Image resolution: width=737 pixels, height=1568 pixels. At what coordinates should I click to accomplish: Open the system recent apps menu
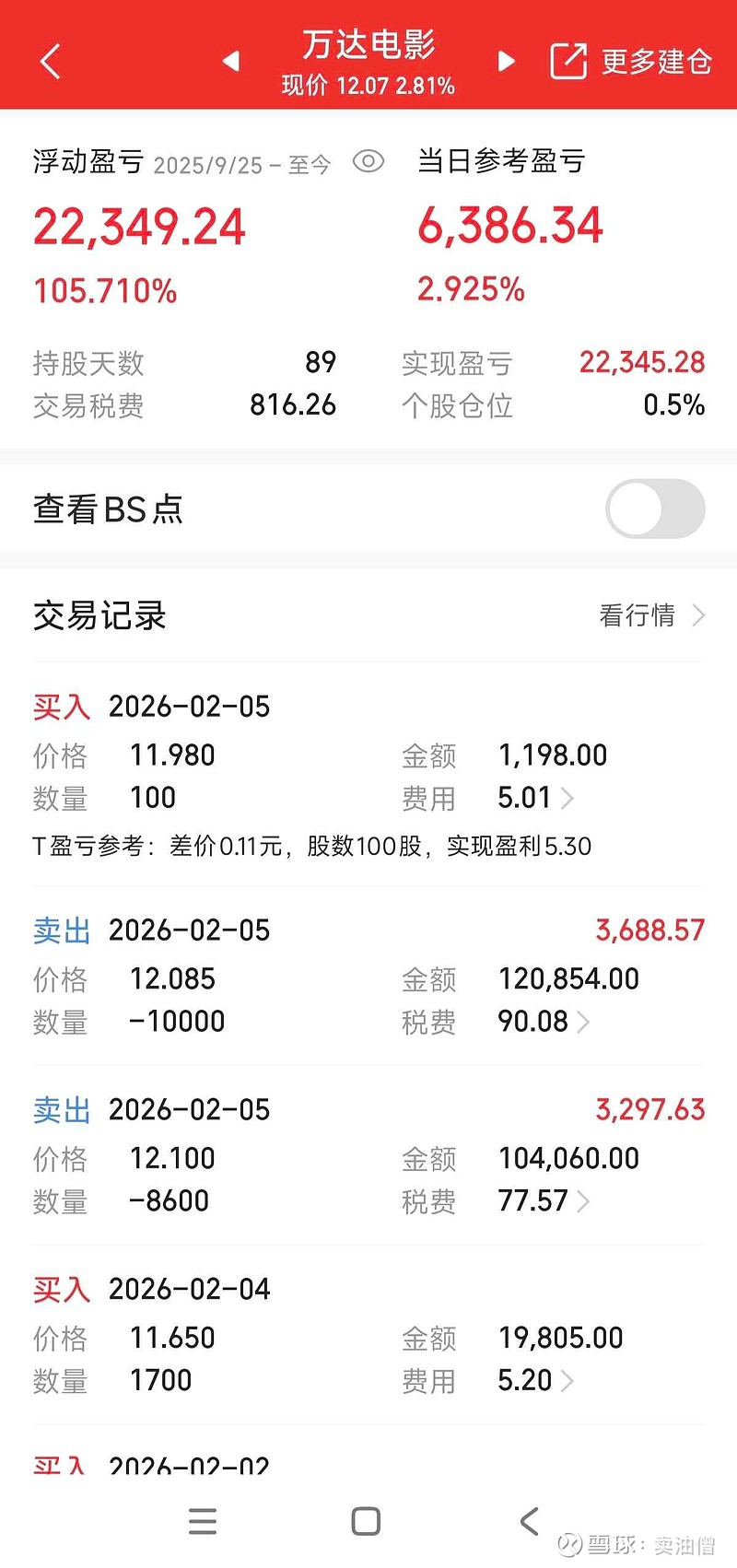tap(203, 1521)
